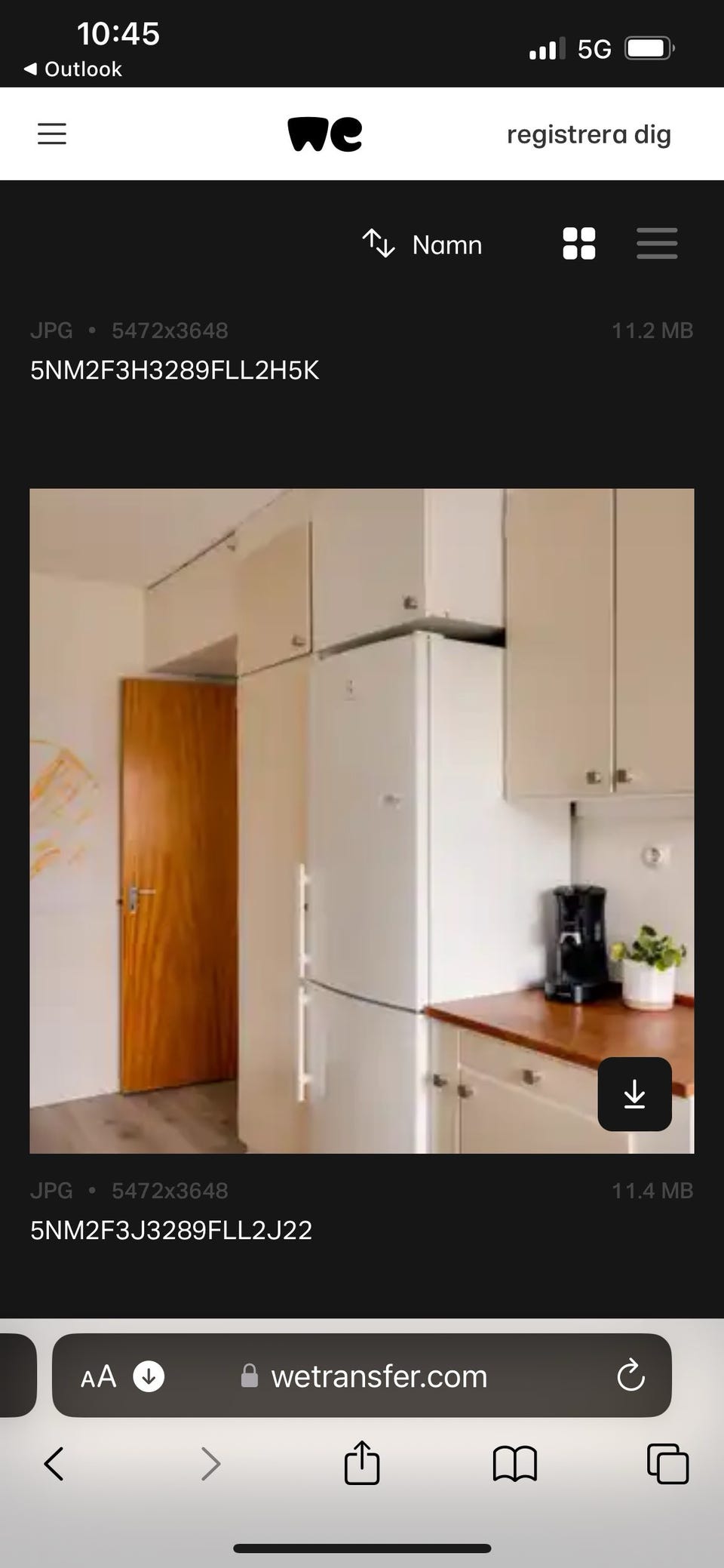Open the WeTransfer hamburger menu
Viewport: 724px width, 1568px height.
51,134
